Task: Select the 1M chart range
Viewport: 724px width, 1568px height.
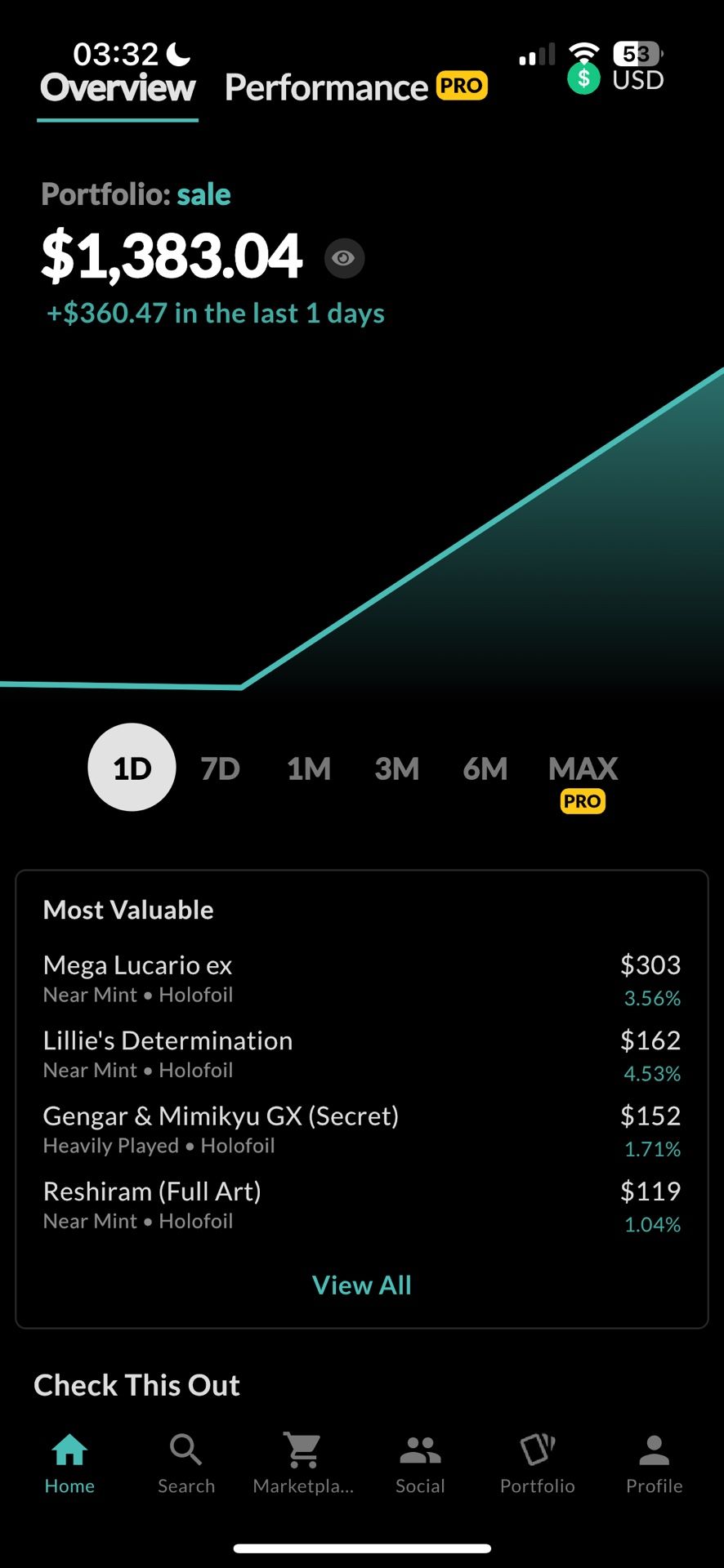Action: (309, 768)
